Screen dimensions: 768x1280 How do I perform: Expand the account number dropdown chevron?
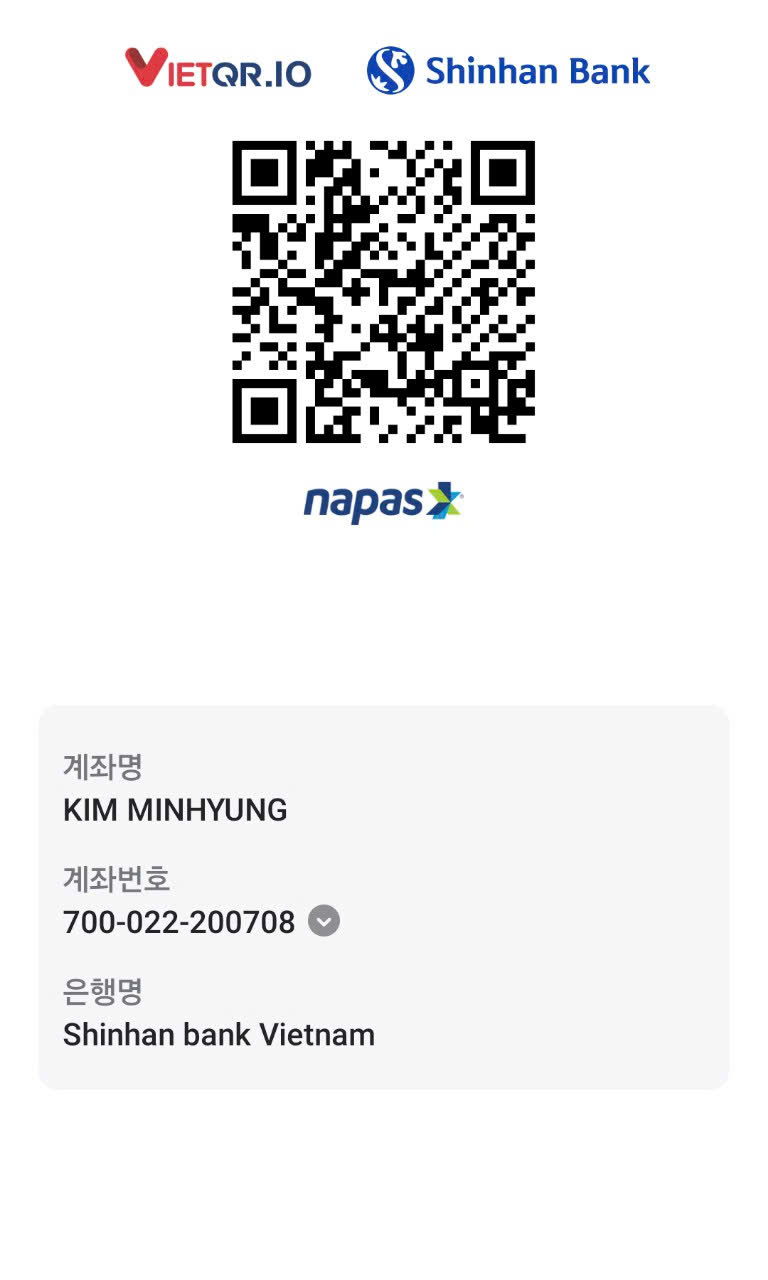pos(324,921)
